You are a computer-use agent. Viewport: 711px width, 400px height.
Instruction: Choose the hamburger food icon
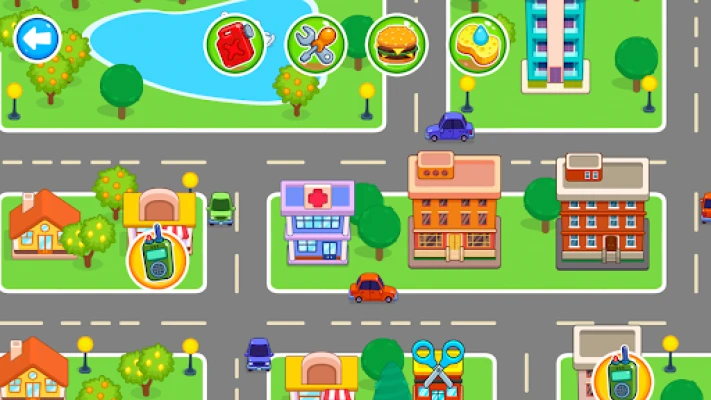point(397,44)
